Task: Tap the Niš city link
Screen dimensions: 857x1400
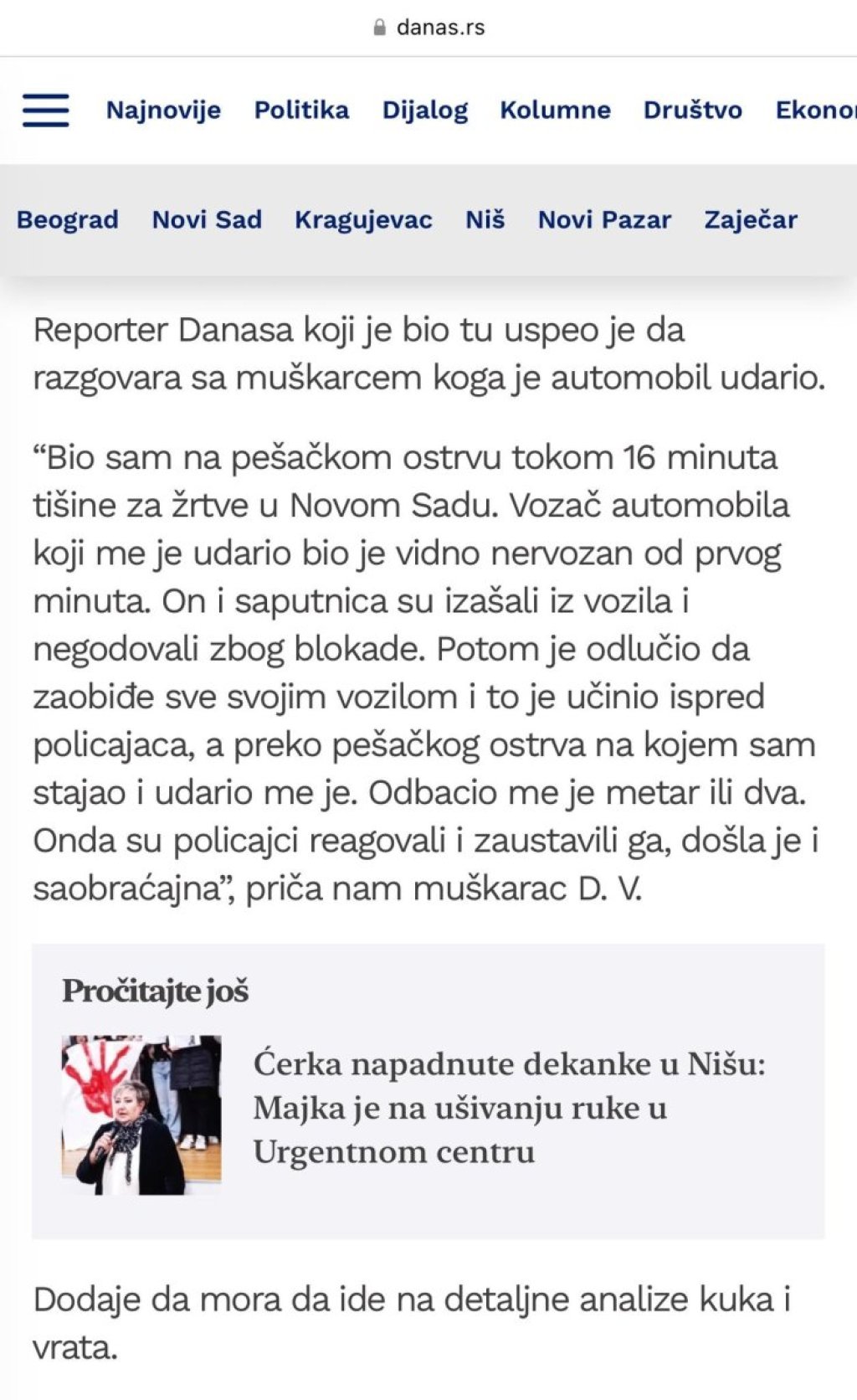Action: pyautogui.click(x=485, y=219)
